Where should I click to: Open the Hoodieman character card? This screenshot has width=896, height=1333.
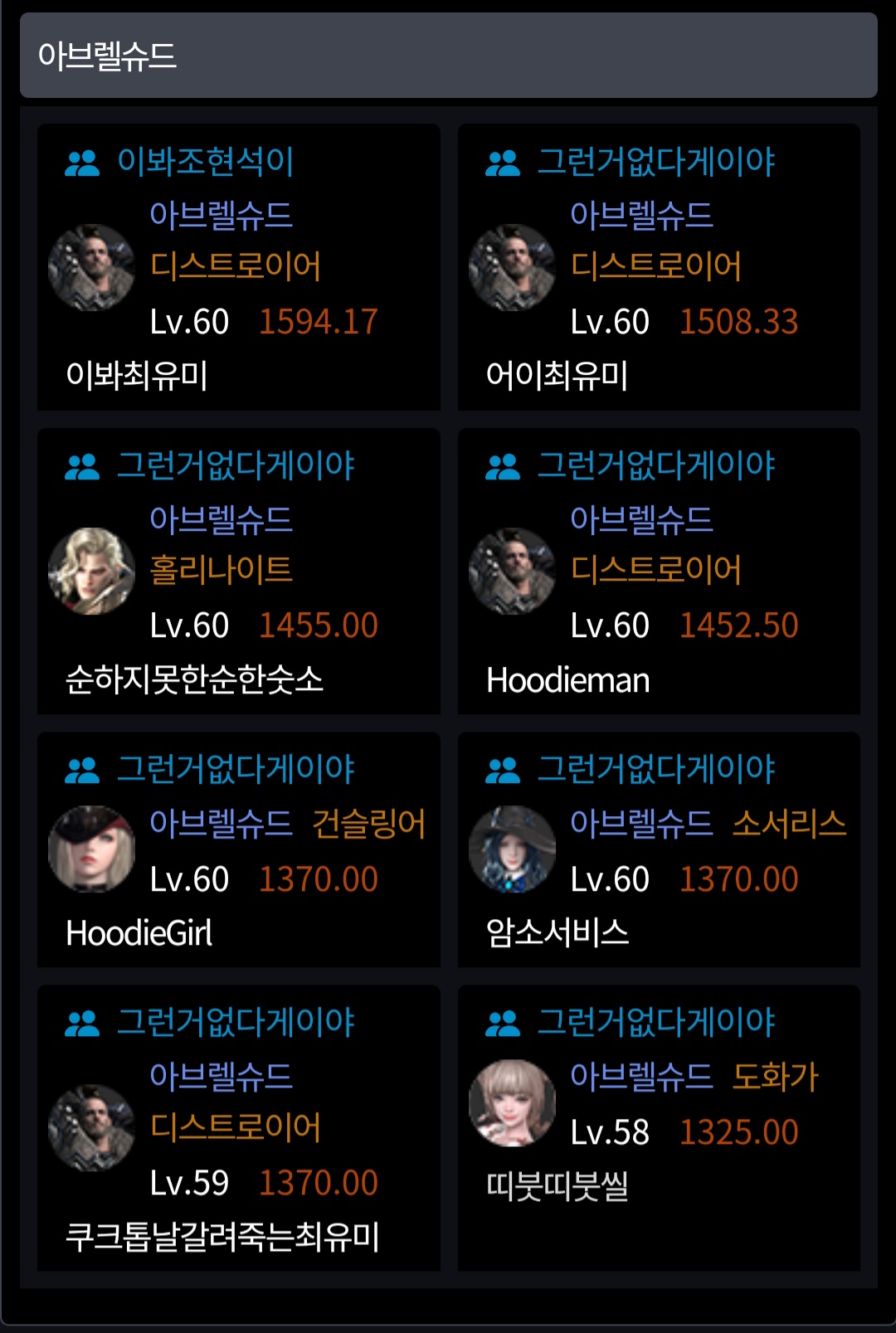click(659, 571)
